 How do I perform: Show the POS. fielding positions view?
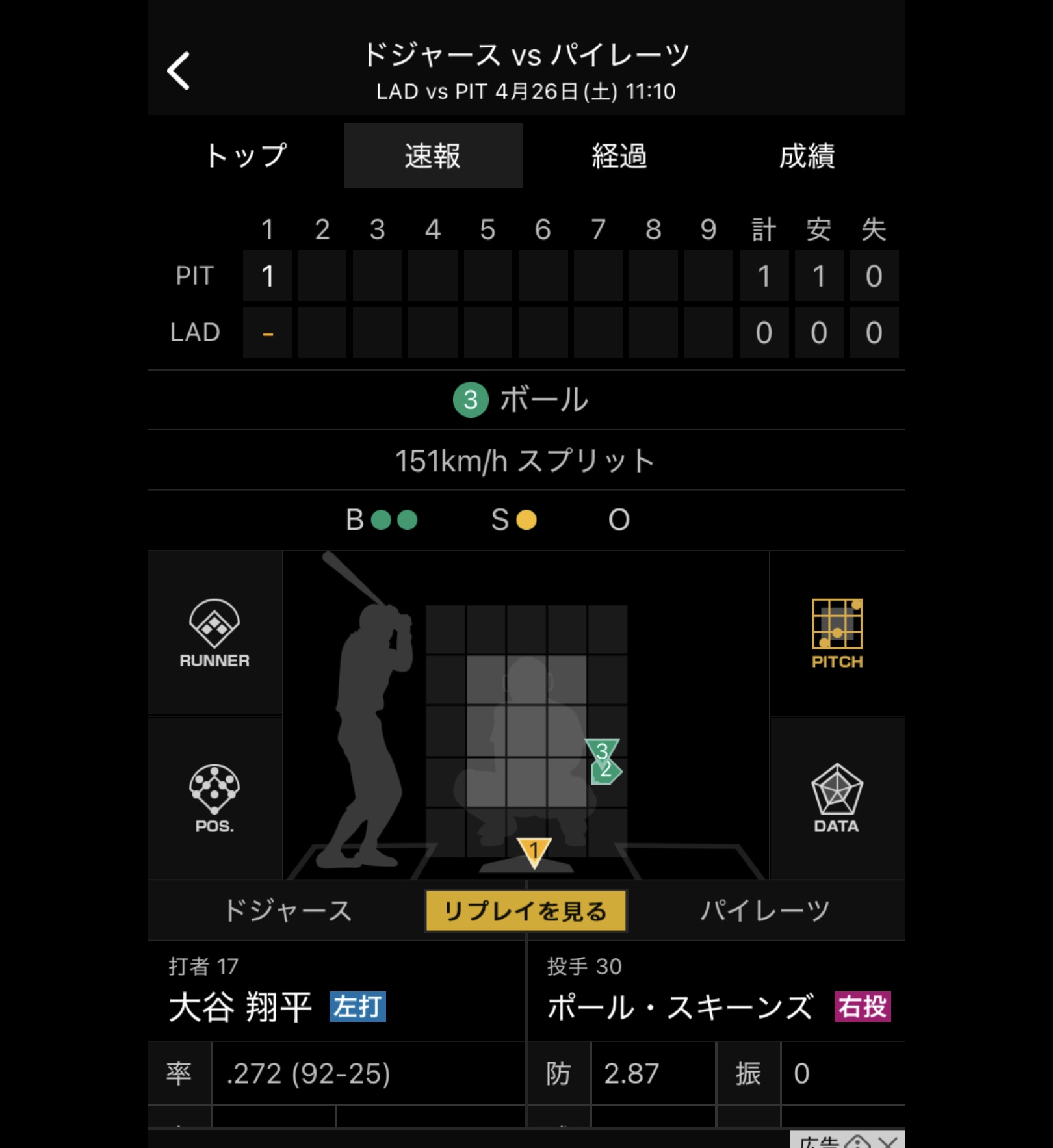214,798
